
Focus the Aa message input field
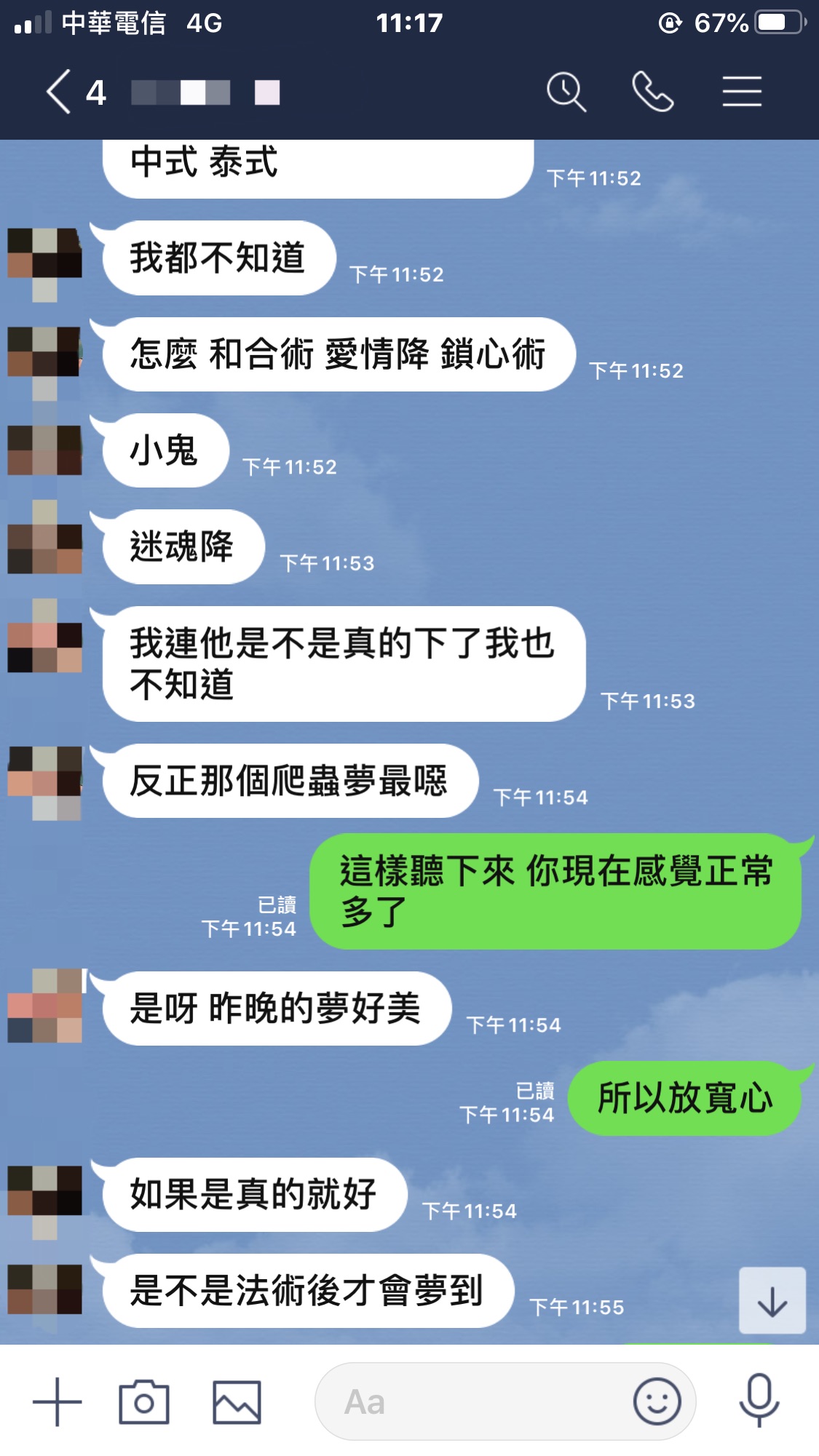coord(473,1401)
